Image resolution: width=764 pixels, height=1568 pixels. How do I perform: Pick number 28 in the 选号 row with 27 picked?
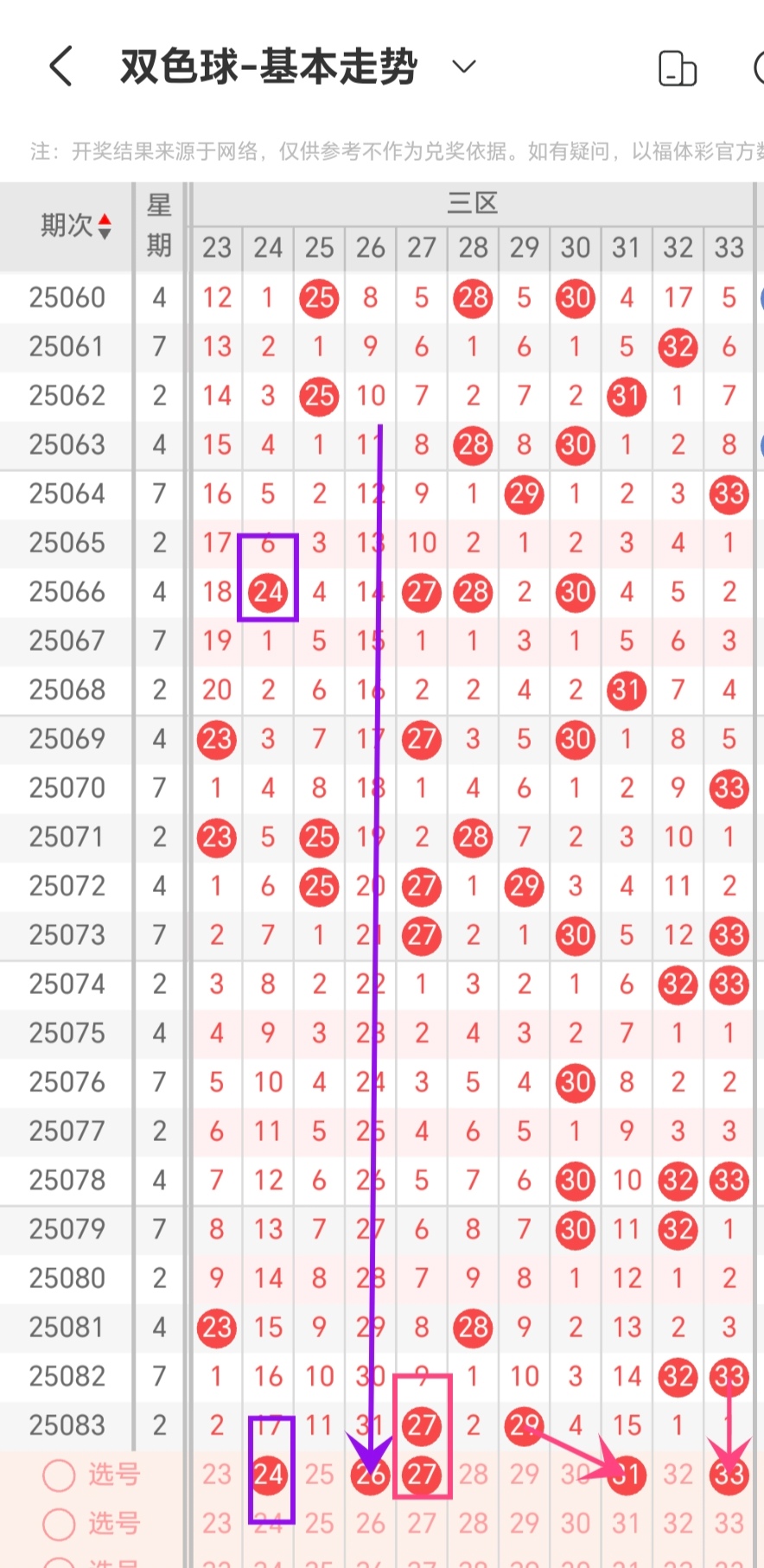pyautogui.click(x=473, y=1475)
